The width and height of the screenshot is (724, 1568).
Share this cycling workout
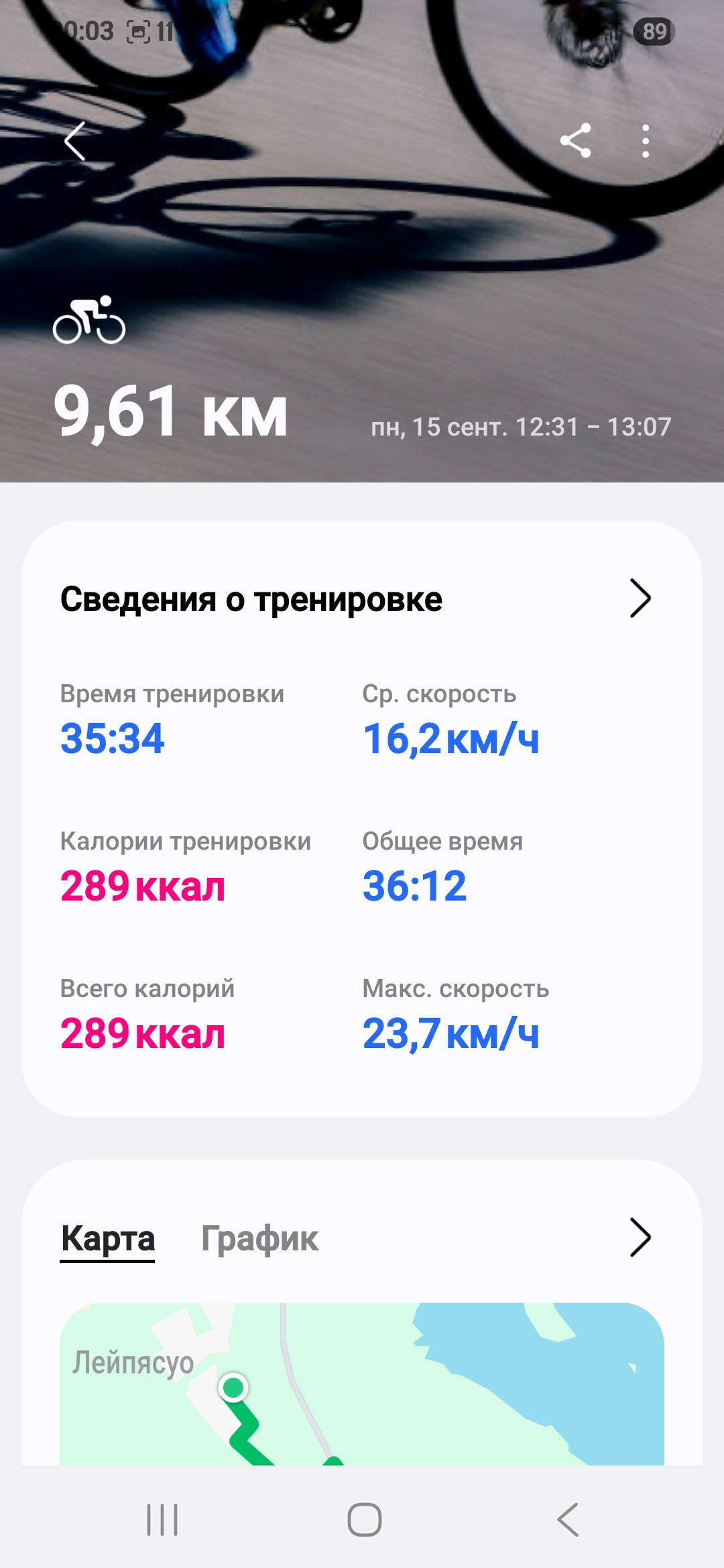[576, 141]
